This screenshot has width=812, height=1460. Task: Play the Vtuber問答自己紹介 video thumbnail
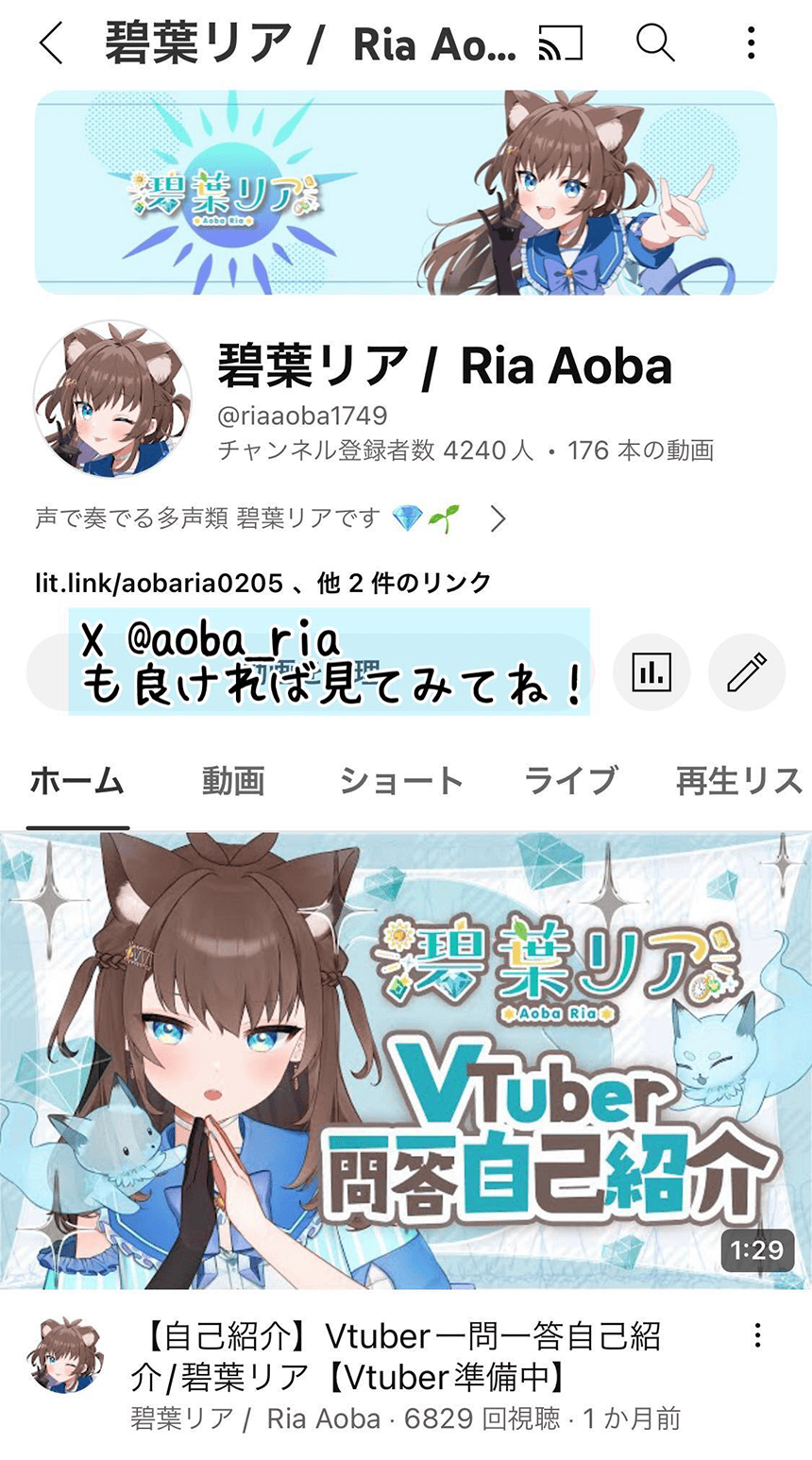(406, 1060)
